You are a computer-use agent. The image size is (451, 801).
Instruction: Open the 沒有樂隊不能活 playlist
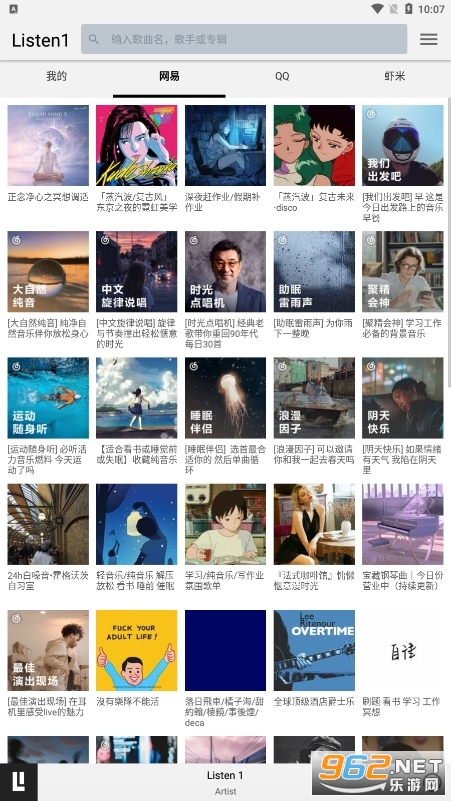pyautogui.click(x=136, y=650)
